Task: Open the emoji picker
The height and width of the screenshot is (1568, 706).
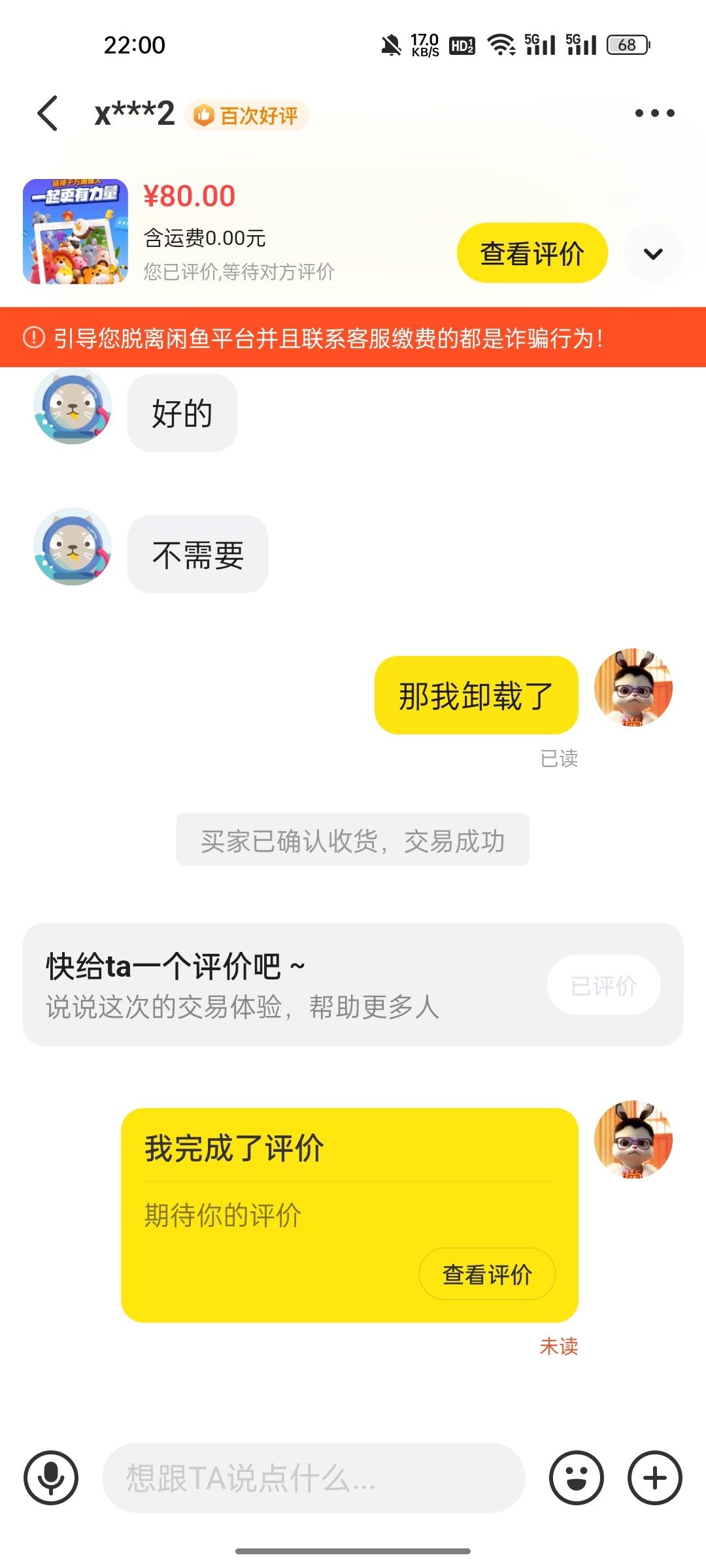Action: (x=576, y=1478)
